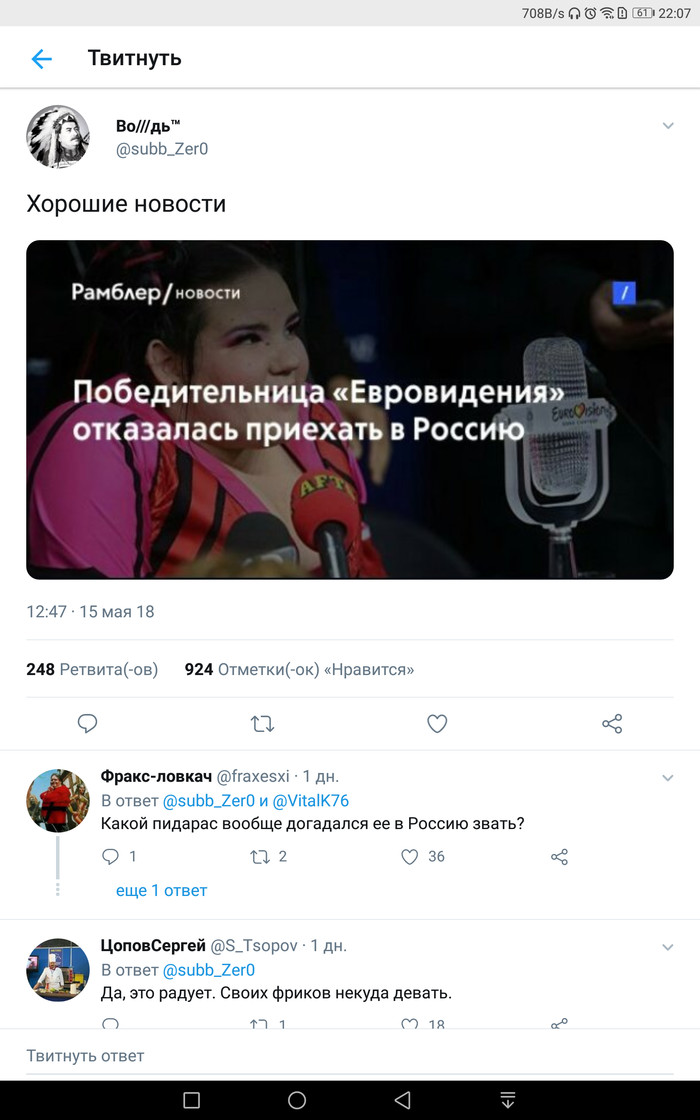
Task: View the 248 retweets list
Action: [92, 669]
